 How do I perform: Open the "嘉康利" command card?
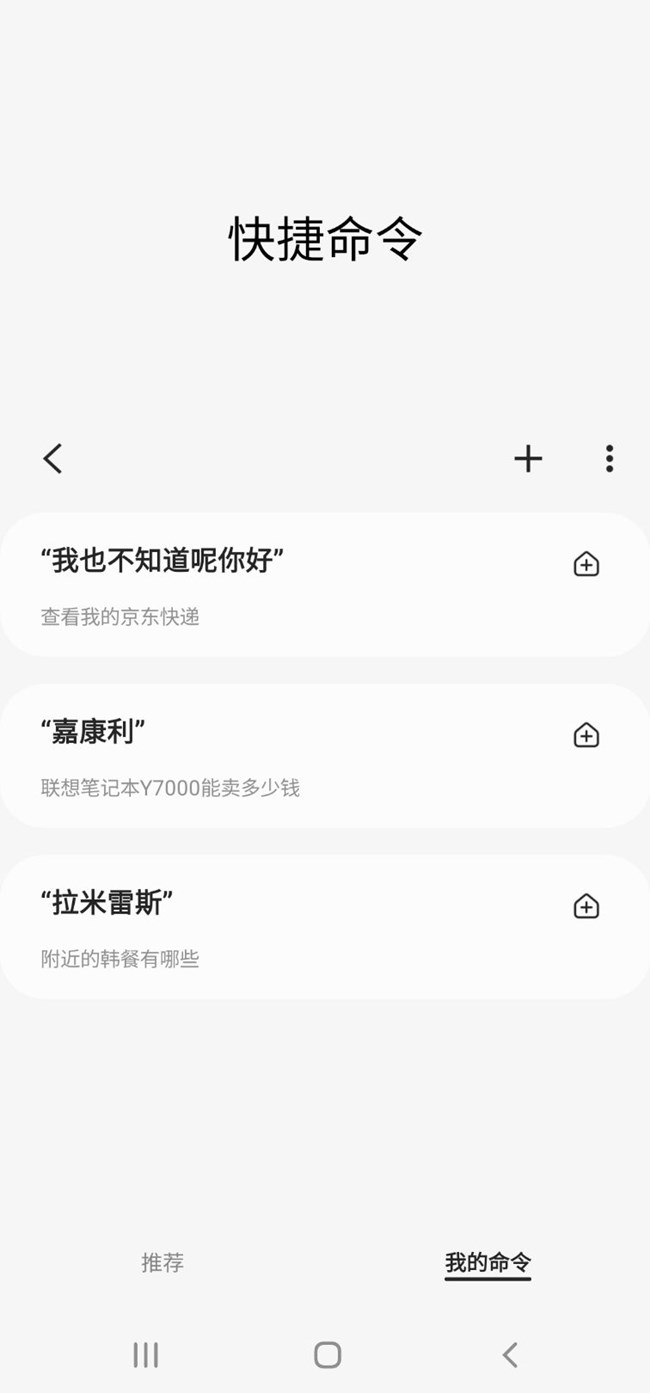point(325,756)
